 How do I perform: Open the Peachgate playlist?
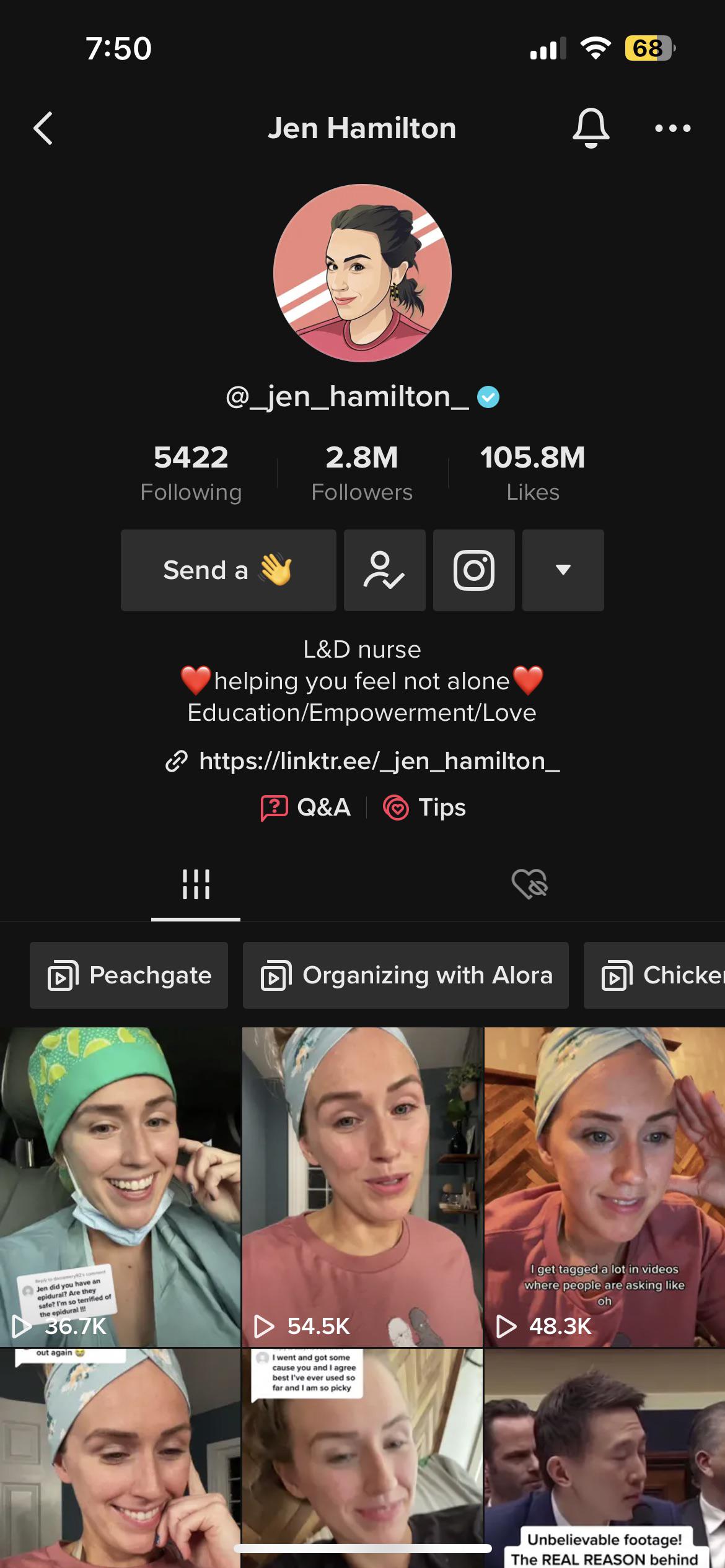point(129,975)
